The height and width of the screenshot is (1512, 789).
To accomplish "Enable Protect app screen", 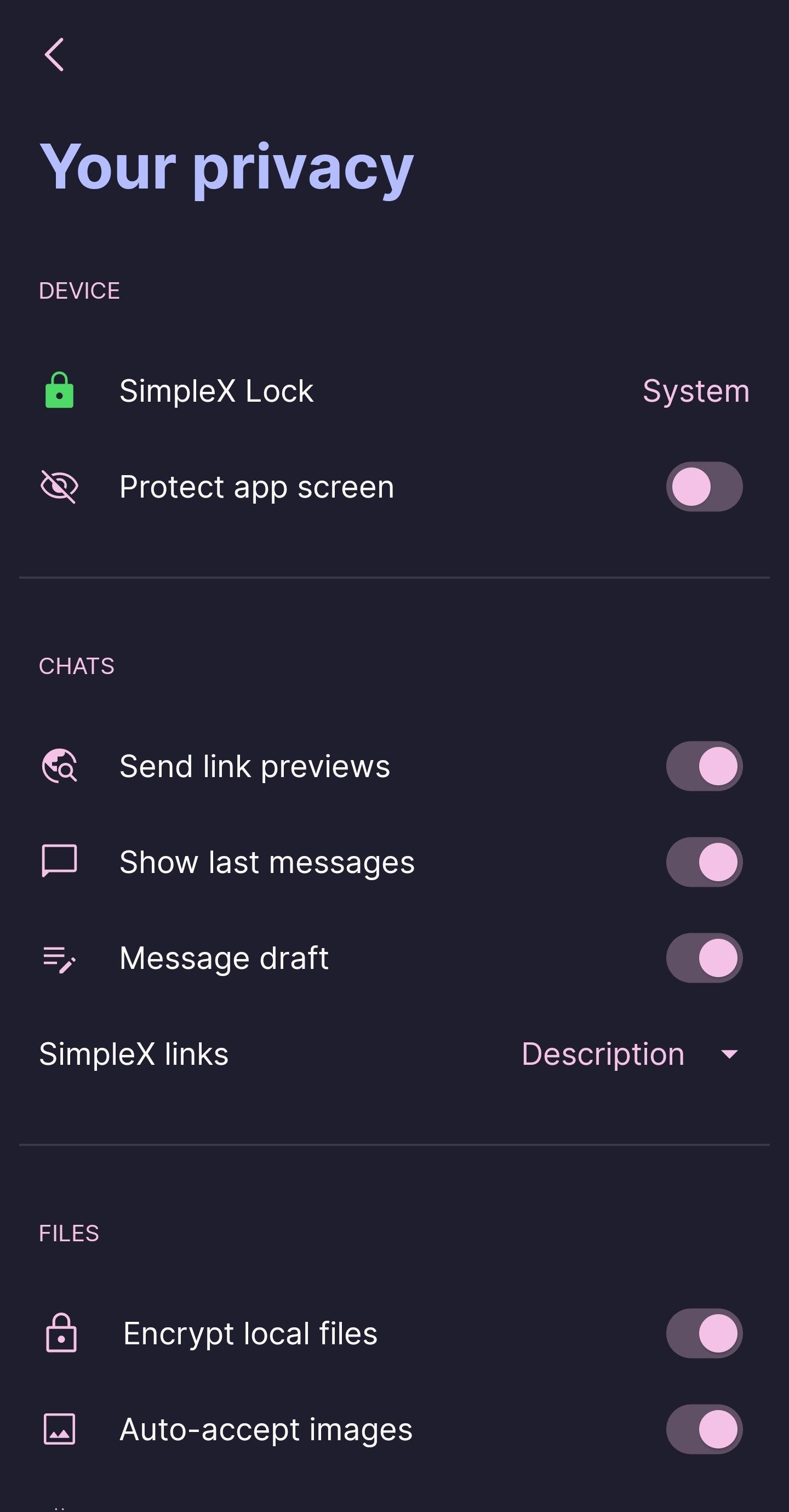I will (704, 487).
